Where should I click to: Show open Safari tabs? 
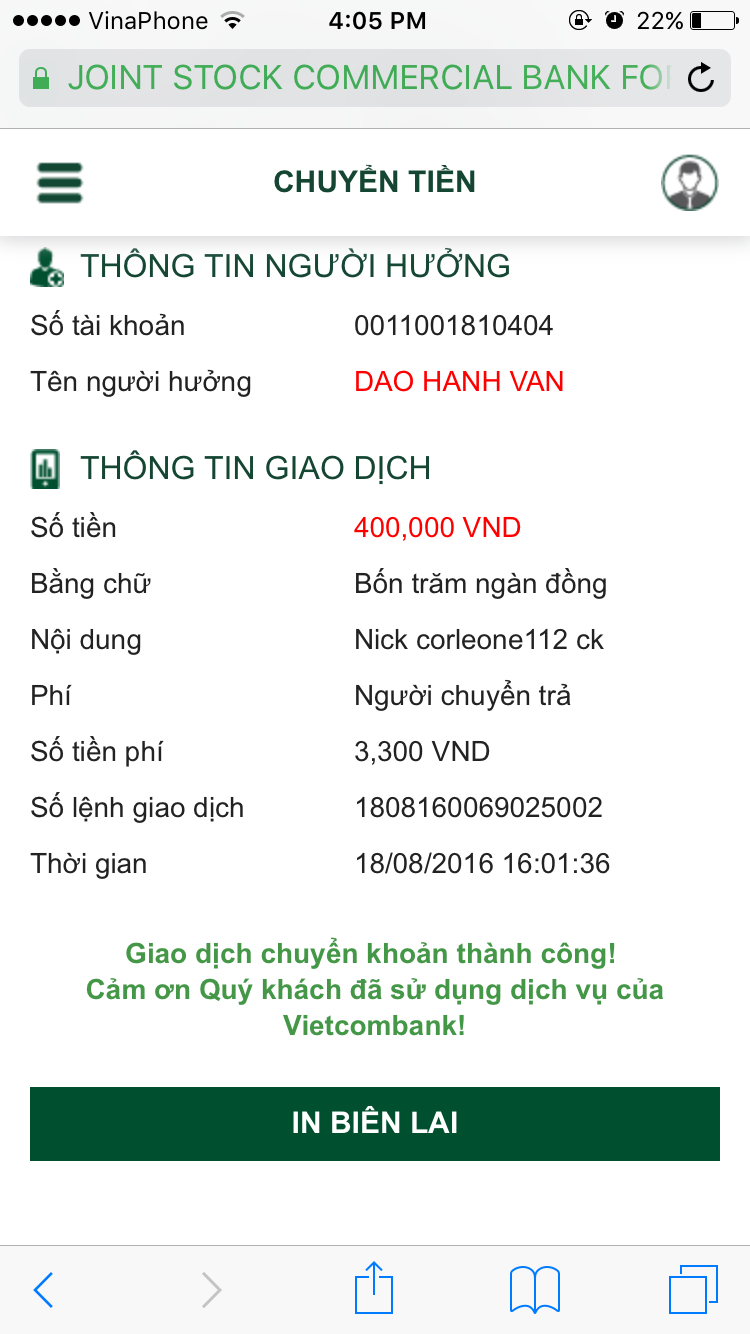click(694, 1290)
